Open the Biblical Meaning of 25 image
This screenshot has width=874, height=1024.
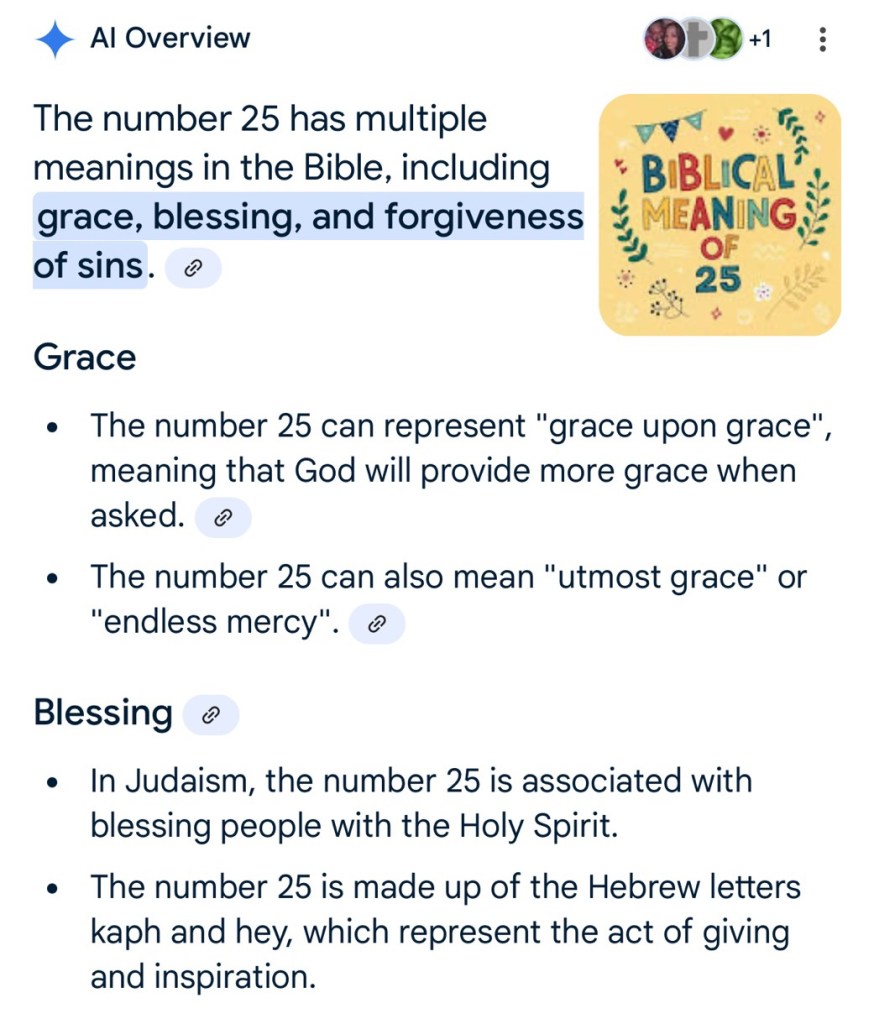point(719,215)
